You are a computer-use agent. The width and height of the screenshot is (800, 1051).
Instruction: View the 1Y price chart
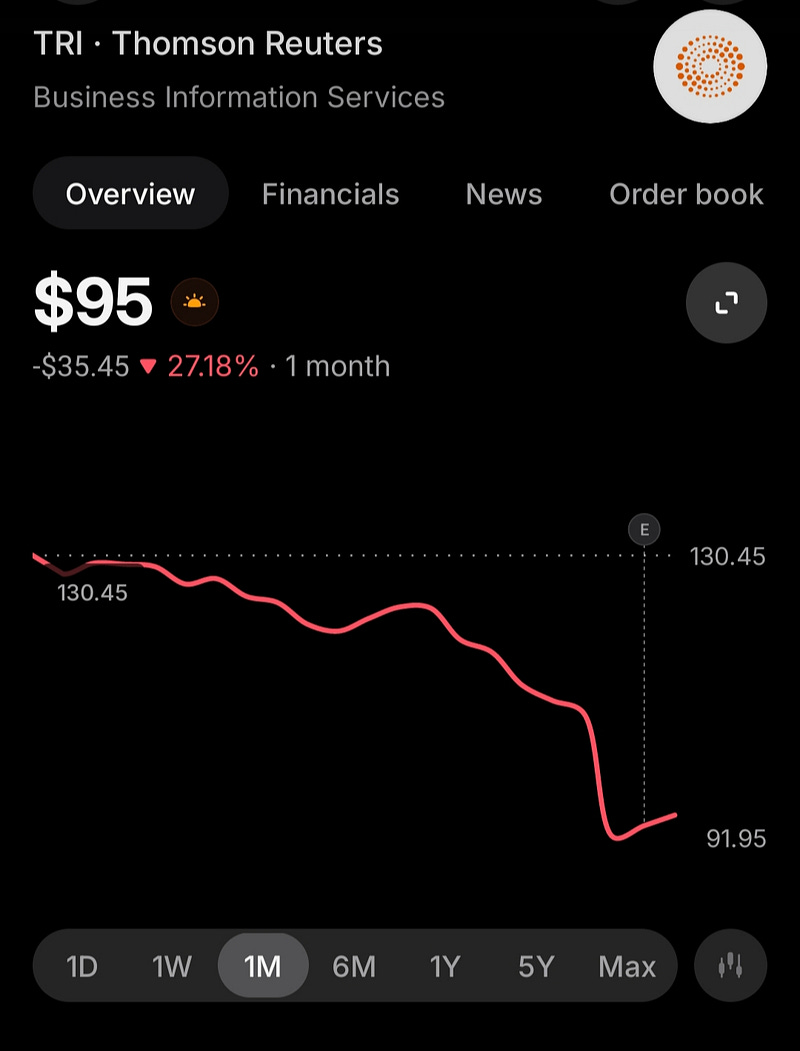tap(445, 967)
